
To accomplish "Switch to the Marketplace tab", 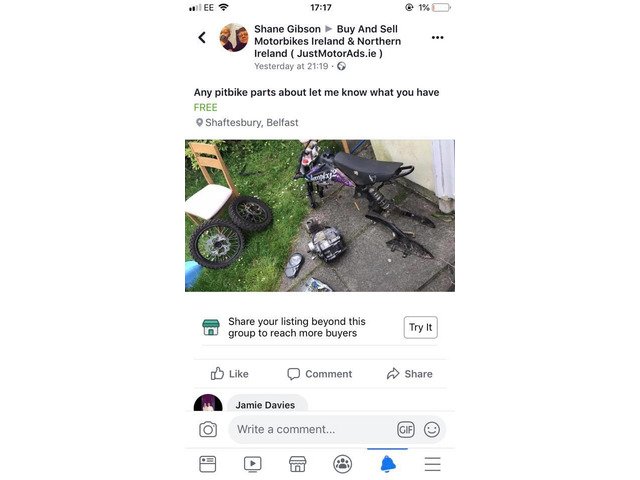I will [x=297, y=463].
